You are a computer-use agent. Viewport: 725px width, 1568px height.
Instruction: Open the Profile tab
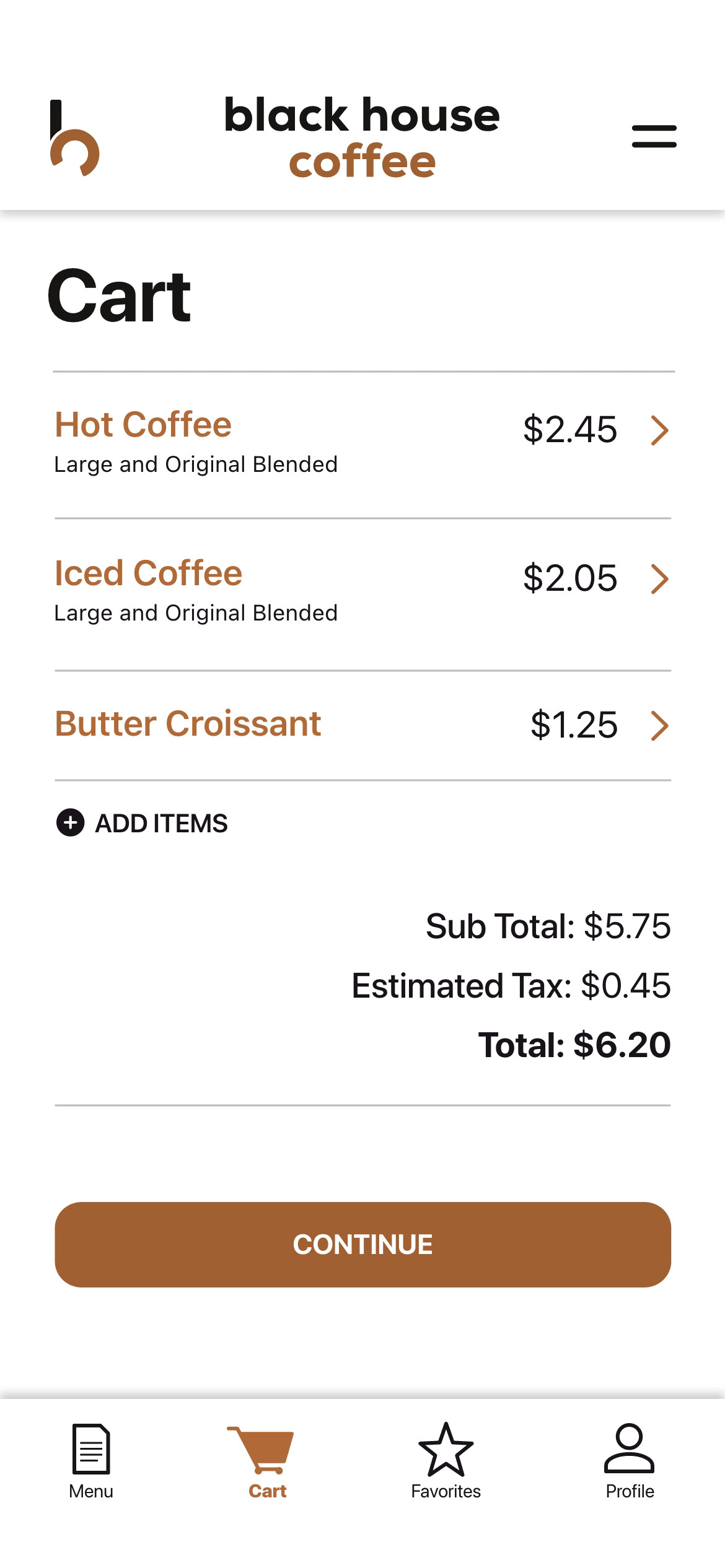(630, 1461)
